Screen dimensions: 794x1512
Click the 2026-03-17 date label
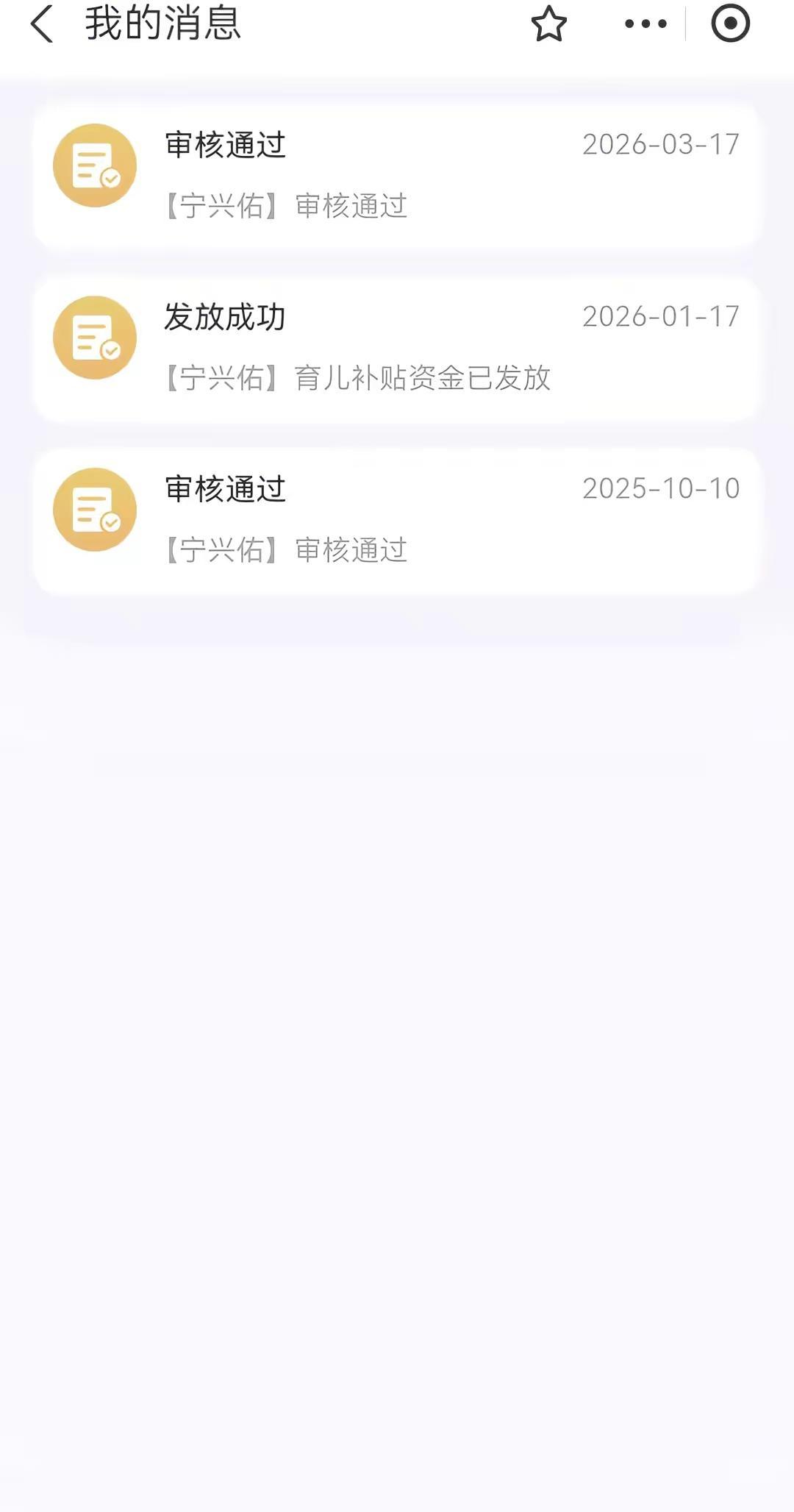pyautogui.click(x=660, y=145)
